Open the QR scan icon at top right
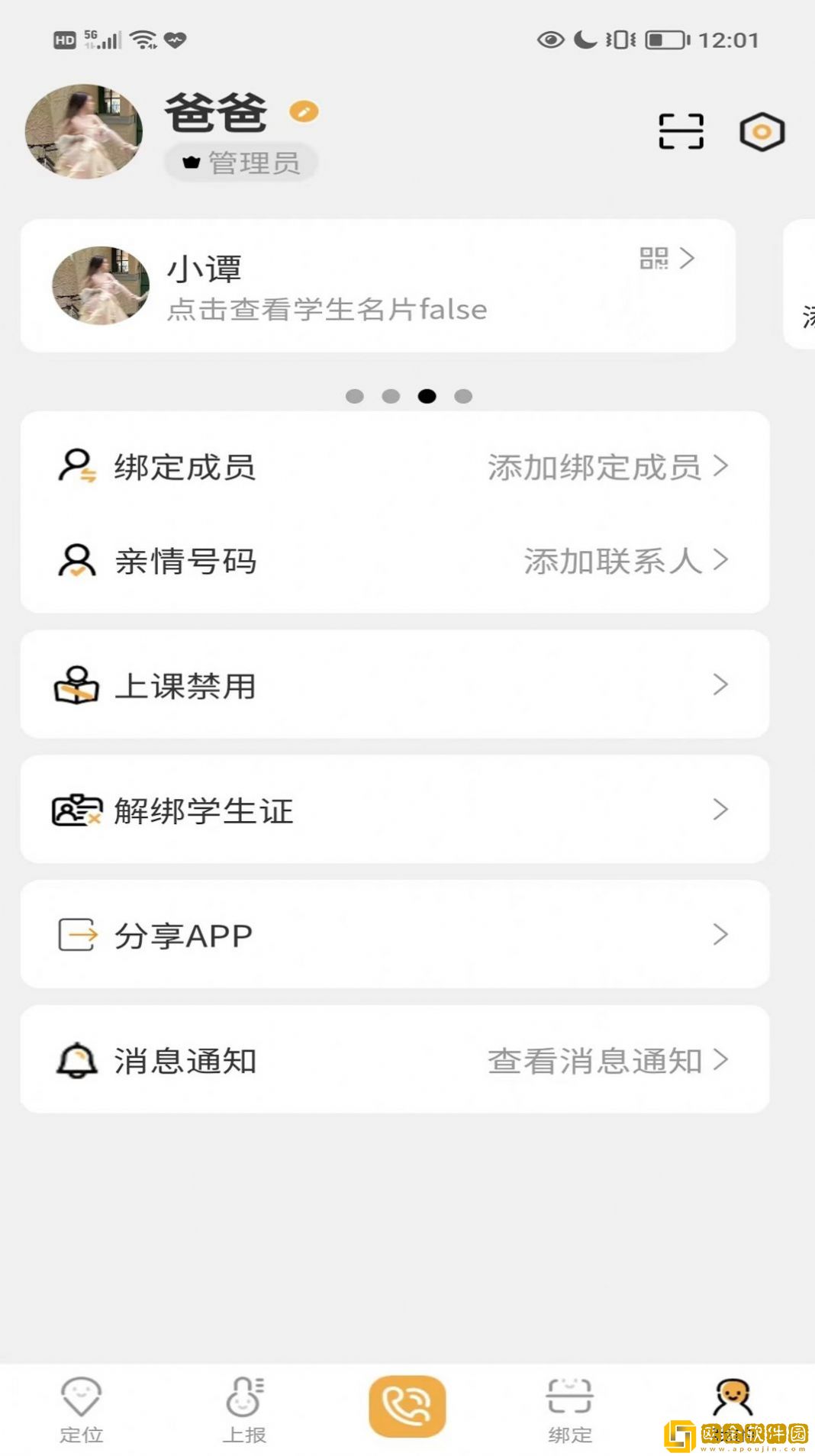 tap(680, 130)
